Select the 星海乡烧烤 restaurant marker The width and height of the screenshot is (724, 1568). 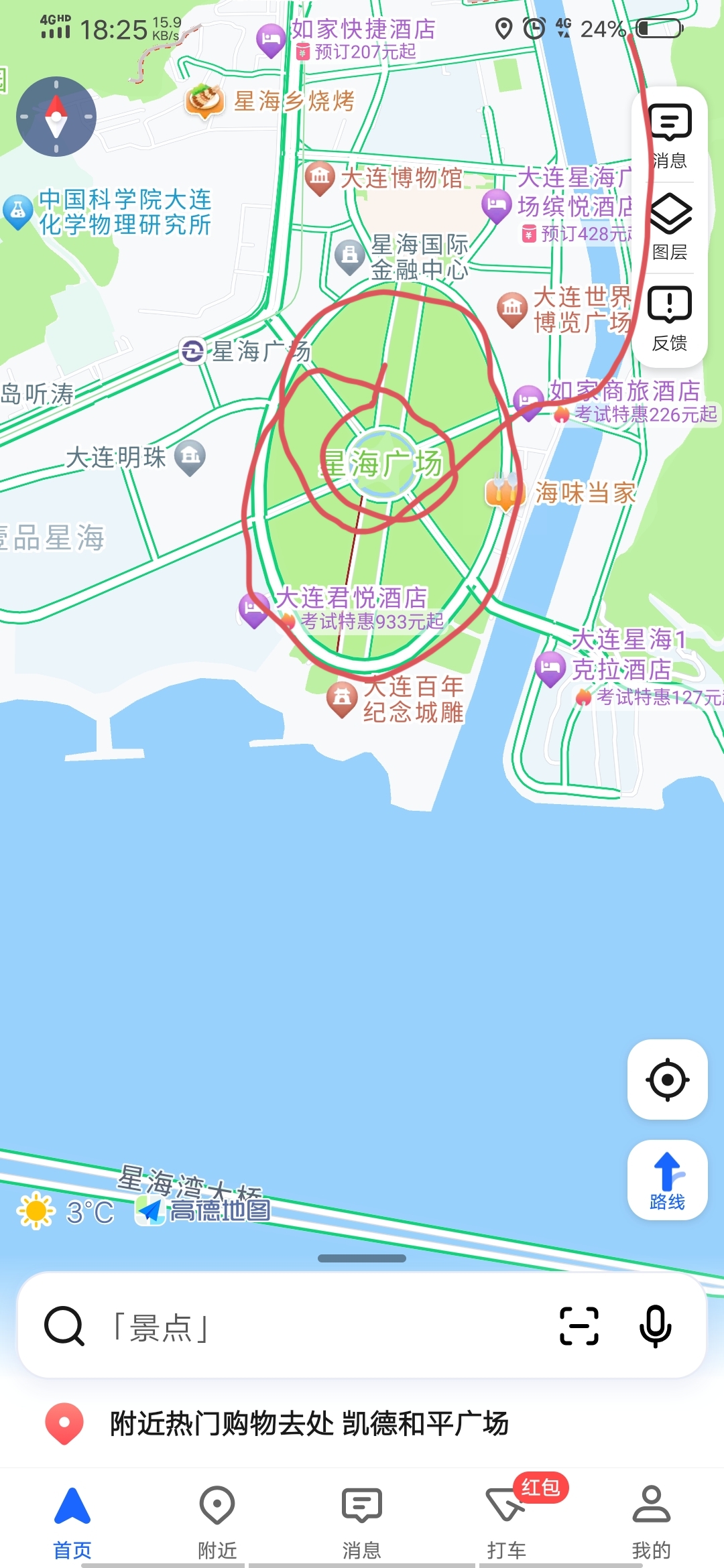pos(204,101)
